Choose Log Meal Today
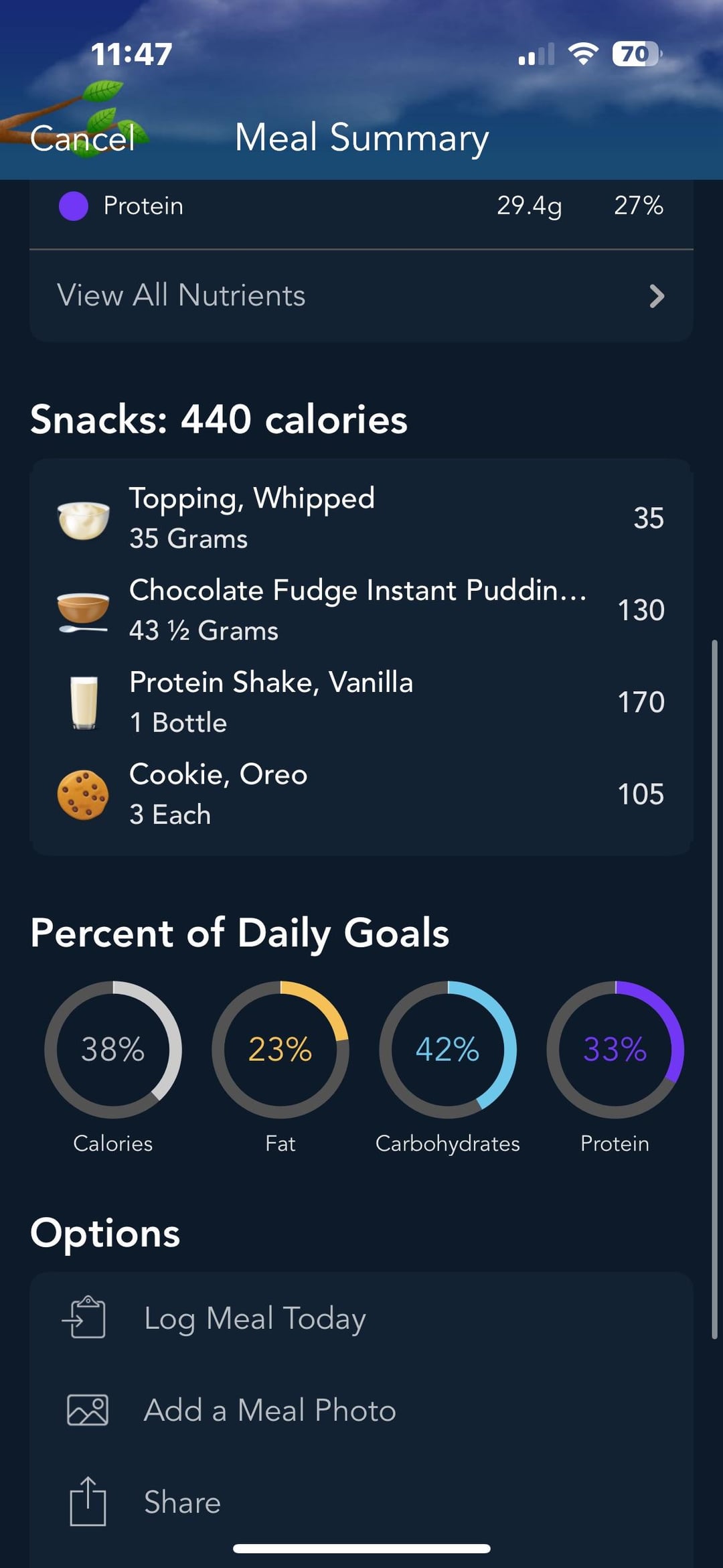 [x=361, y=1318]
